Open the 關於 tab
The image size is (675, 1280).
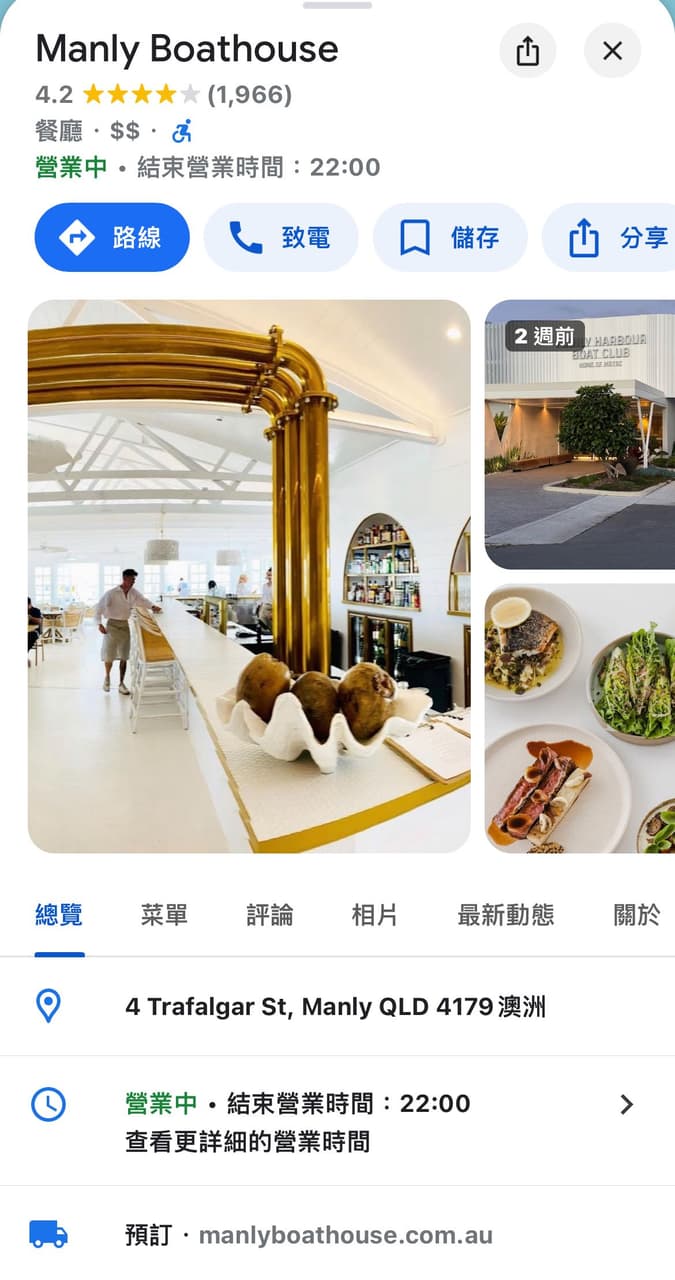coord(637,914)
